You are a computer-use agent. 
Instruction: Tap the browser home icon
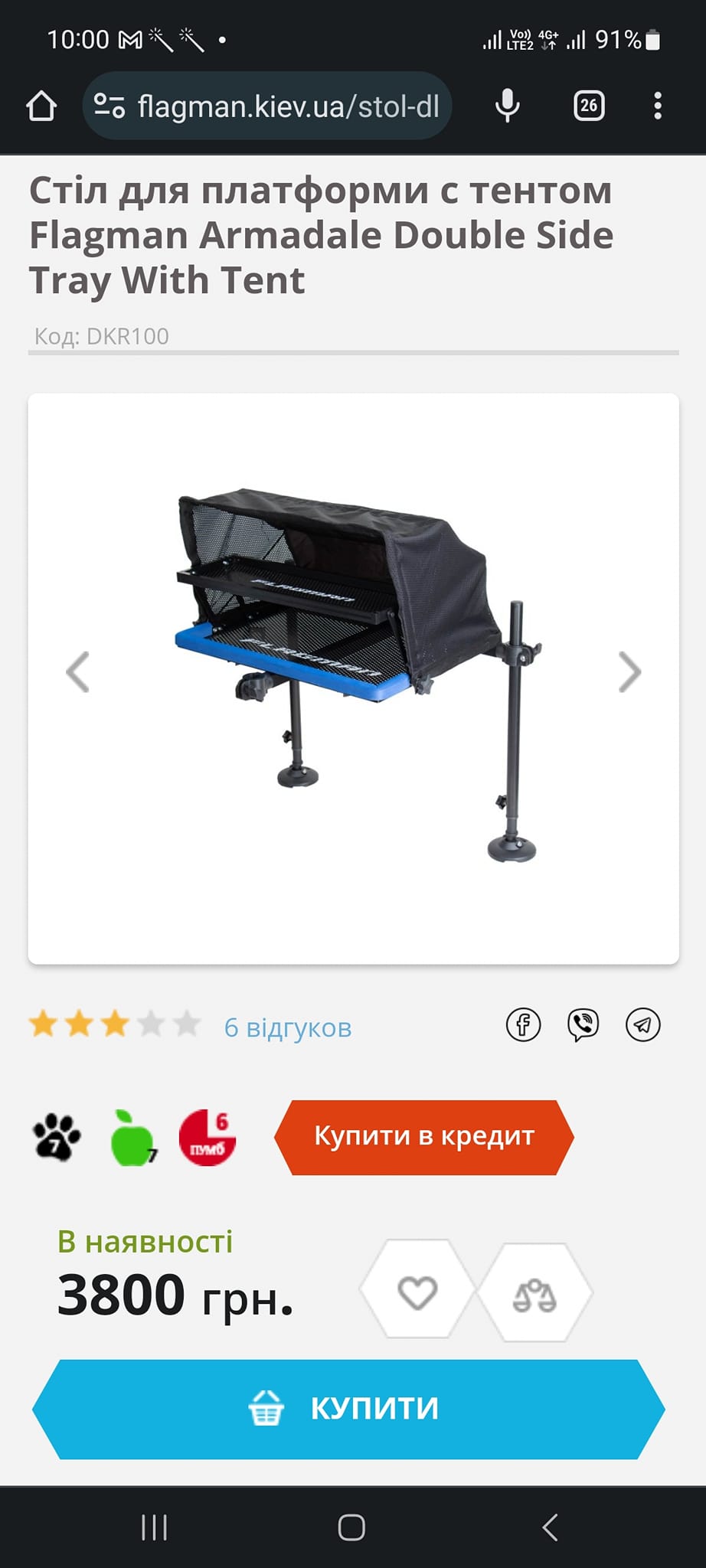[x=41, y=106]
